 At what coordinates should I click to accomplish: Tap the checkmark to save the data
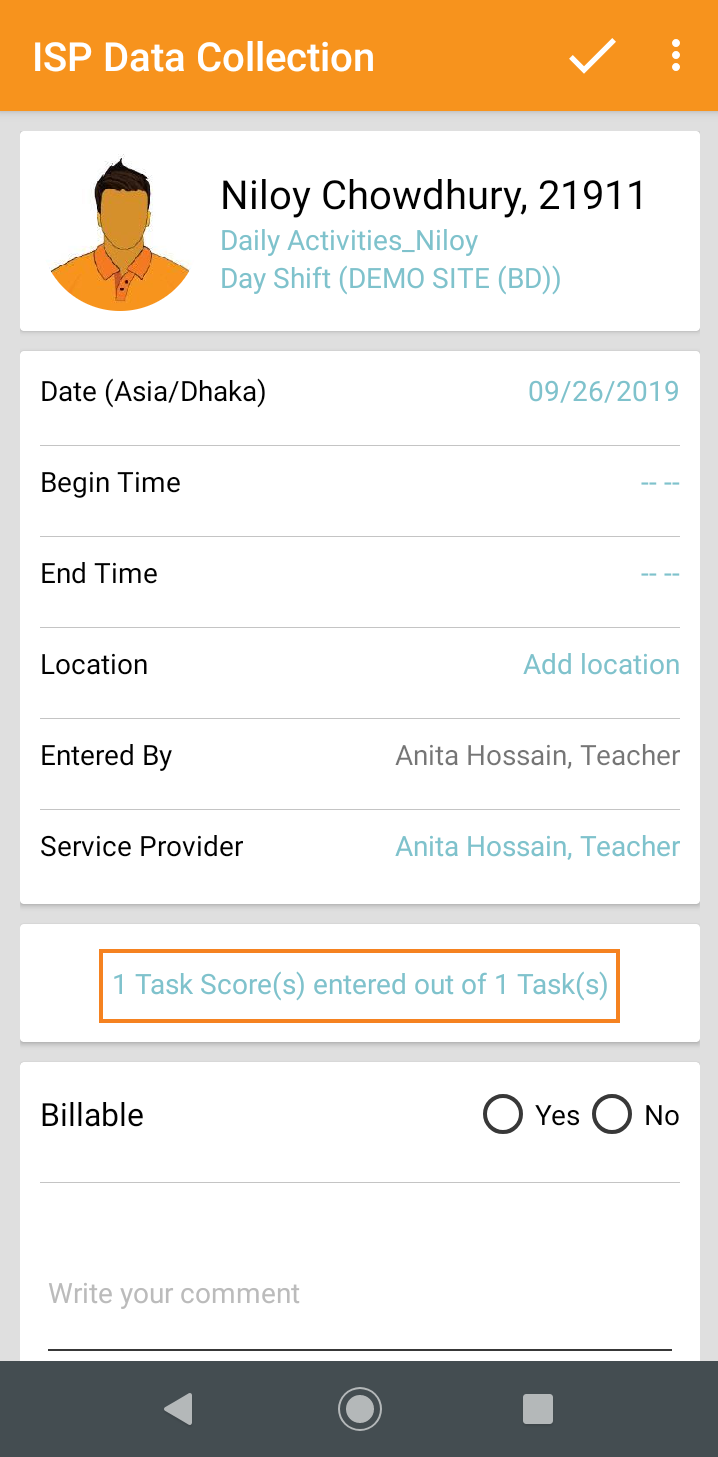pos(592,57)
